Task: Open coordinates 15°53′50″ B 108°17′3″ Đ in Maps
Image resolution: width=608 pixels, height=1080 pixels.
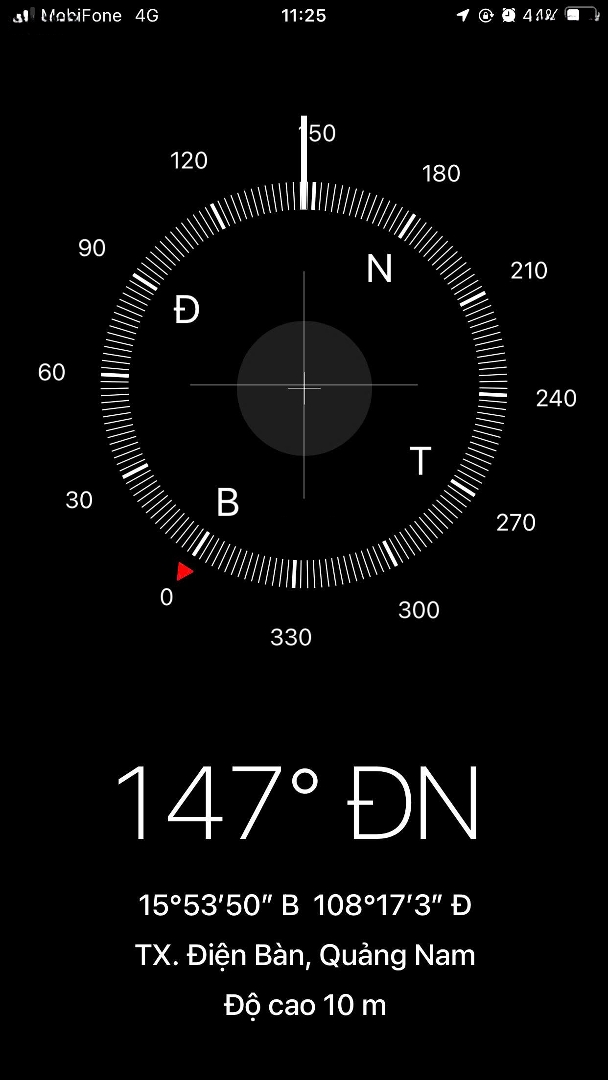Action: [x=304, y=906]
